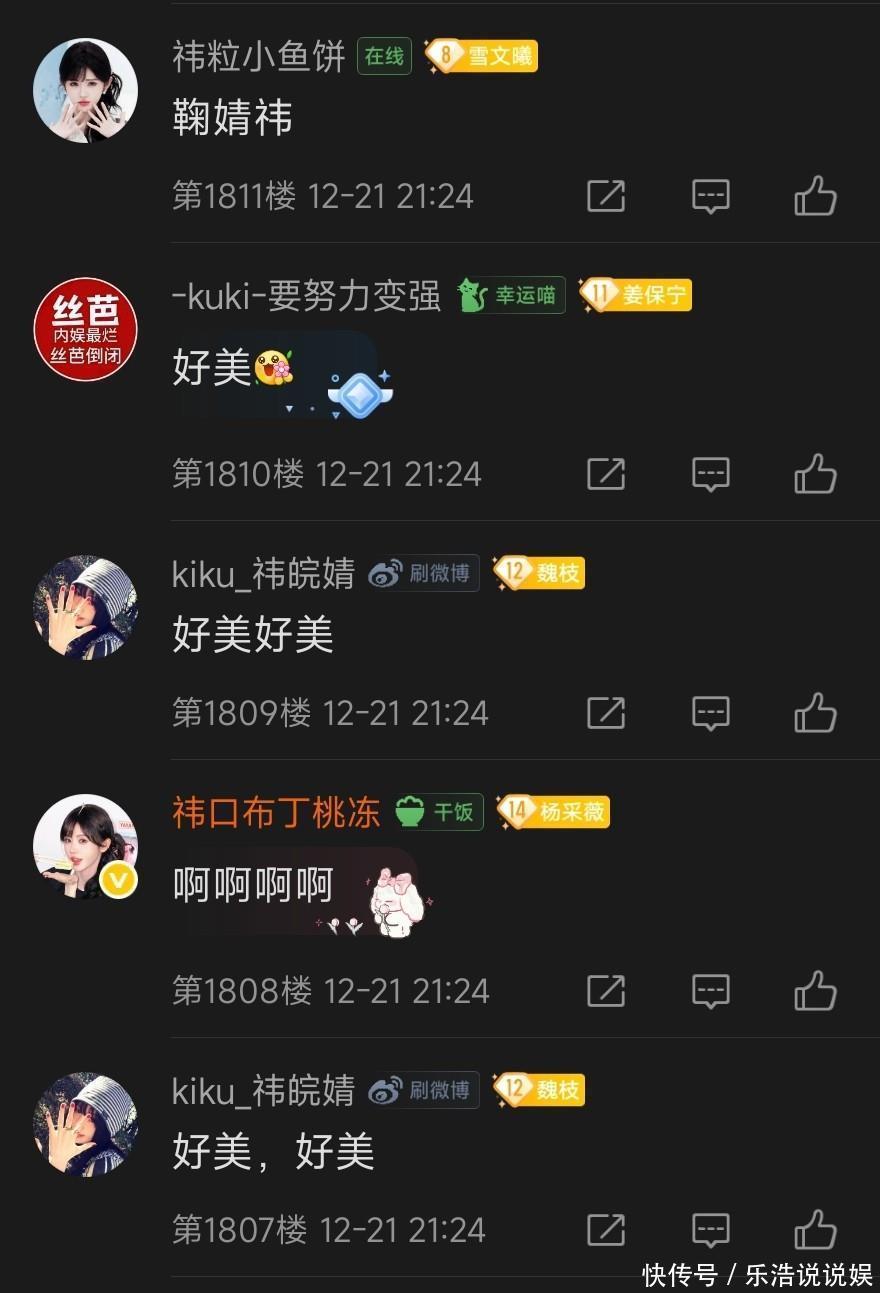Like the comment on floor 1807
Screen dimensions: 880x1293
(x=815, y=1230)
